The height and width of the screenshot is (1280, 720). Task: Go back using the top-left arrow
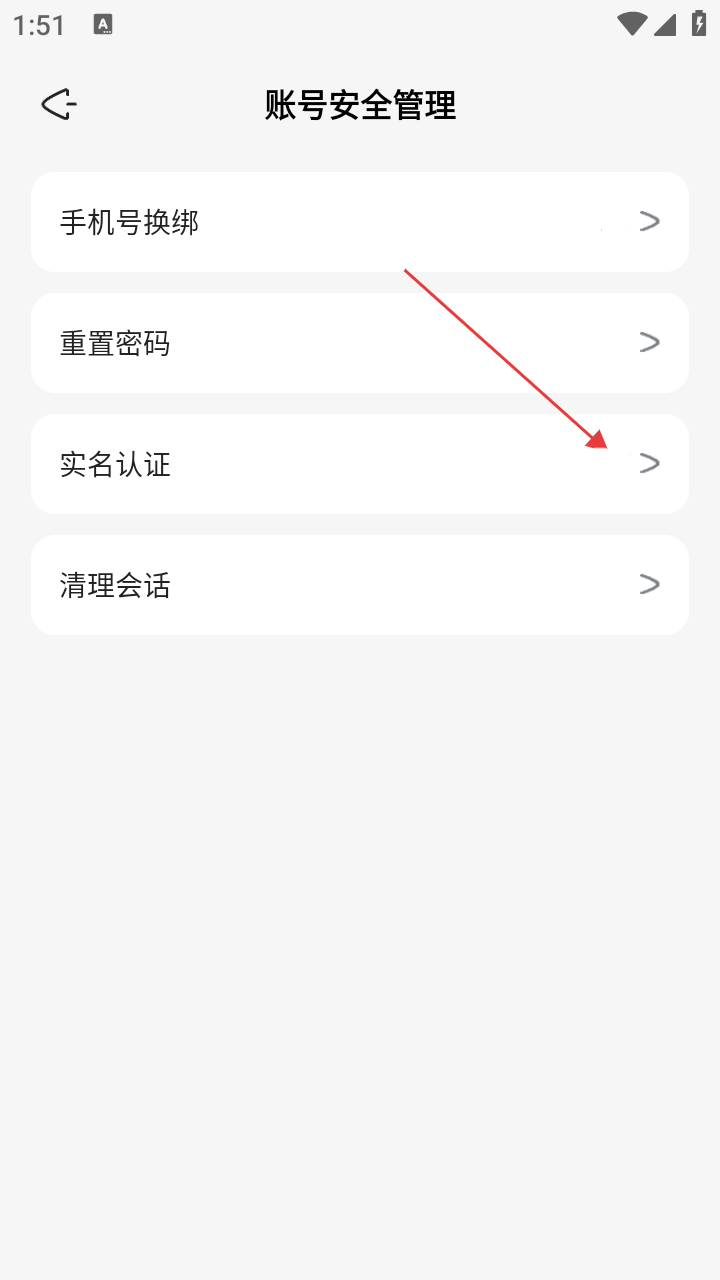[58, 104]
